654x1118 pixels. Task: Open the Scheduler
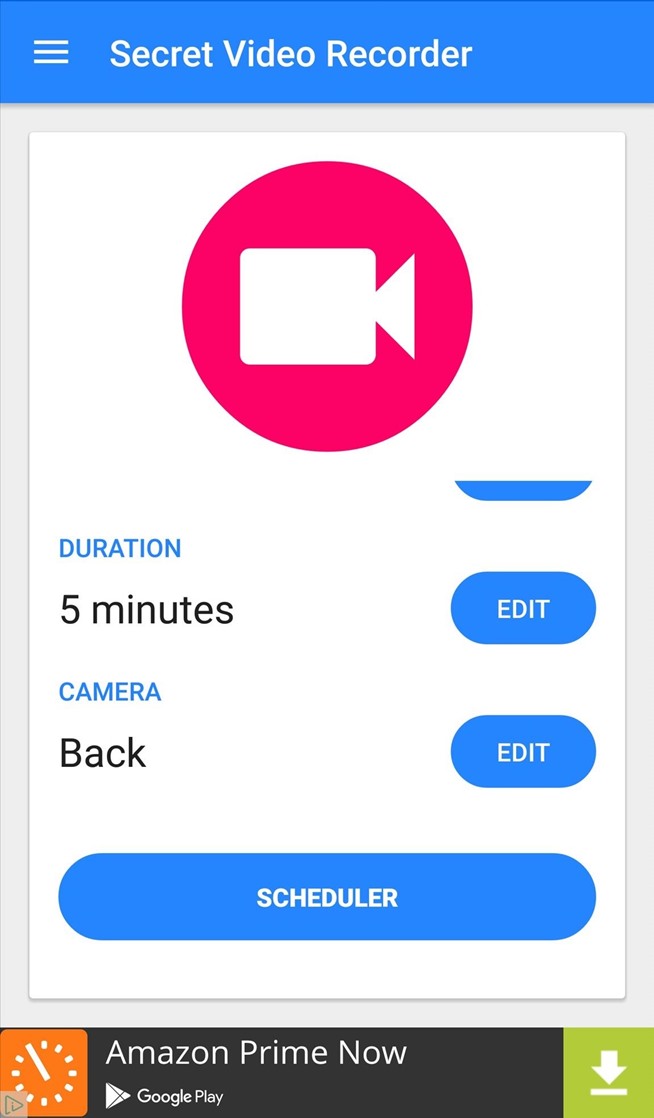[327, 897]
